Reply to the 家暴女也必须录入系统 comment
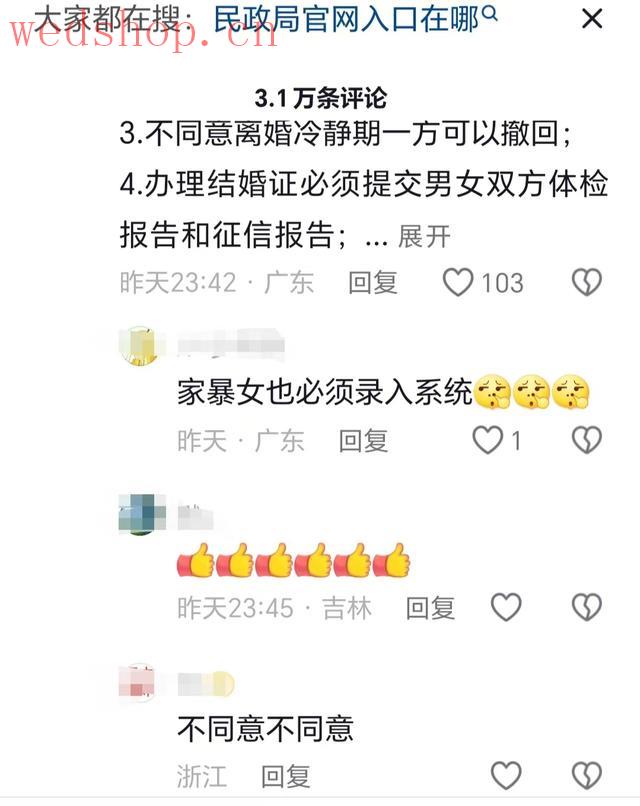Image resolution: width=640 pixels, height=806 pixels. (x=363, y=440)
